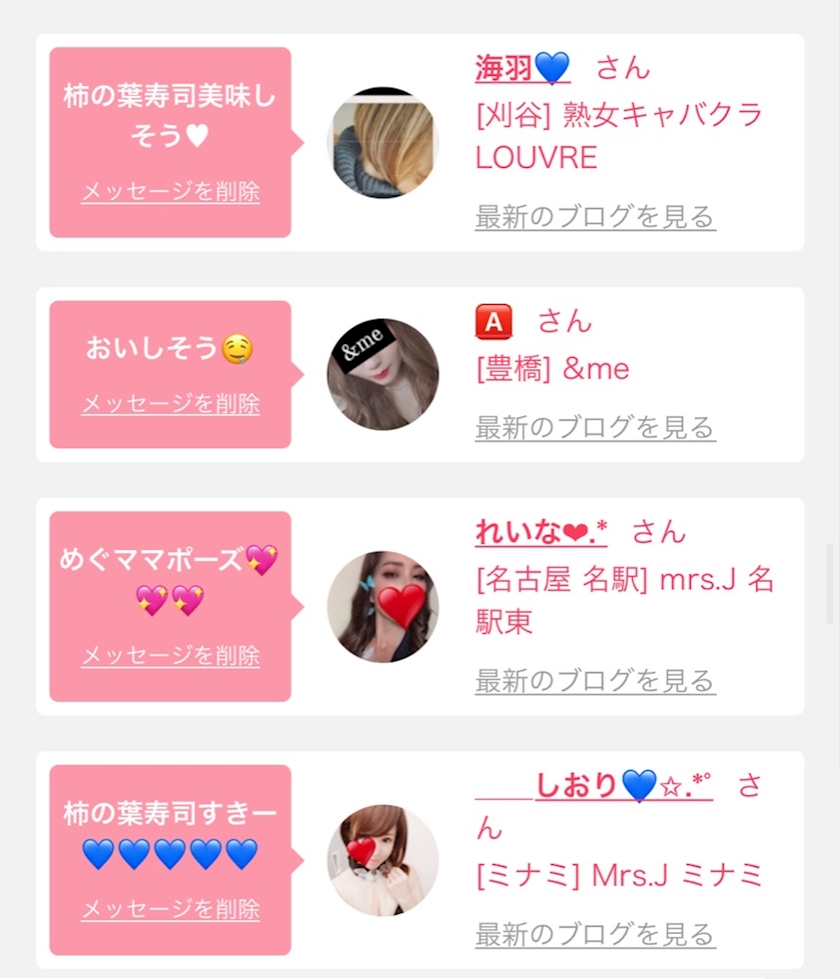Delete the message 'めぐママポーズ'
Viewport: 840px width, 979px height.
[x=170, y=656]
